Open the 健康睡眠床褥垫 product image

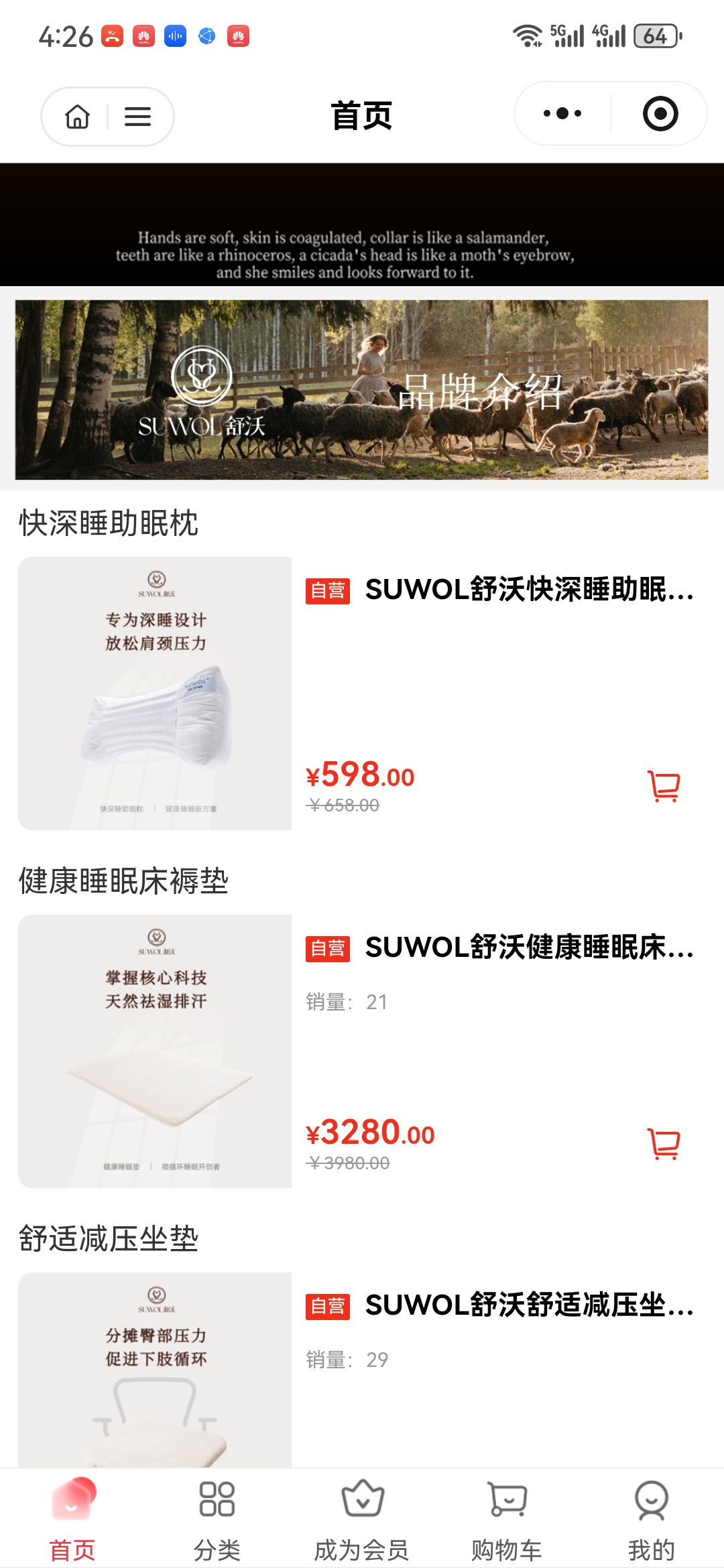tap(155, 1051)
